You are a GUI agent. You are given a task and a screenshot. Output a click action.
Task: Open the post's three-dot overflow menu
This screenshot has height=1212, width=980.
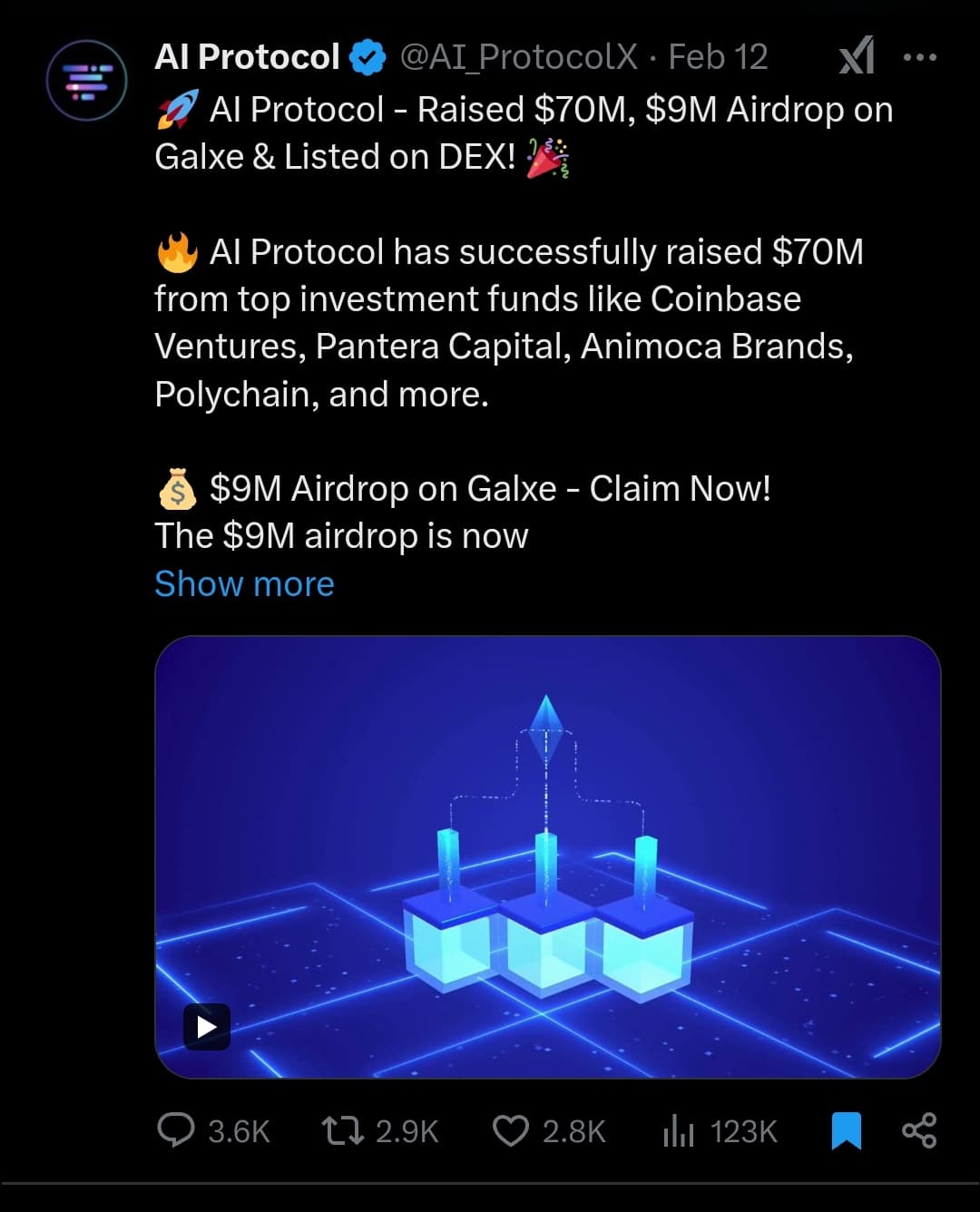(919, 57)
